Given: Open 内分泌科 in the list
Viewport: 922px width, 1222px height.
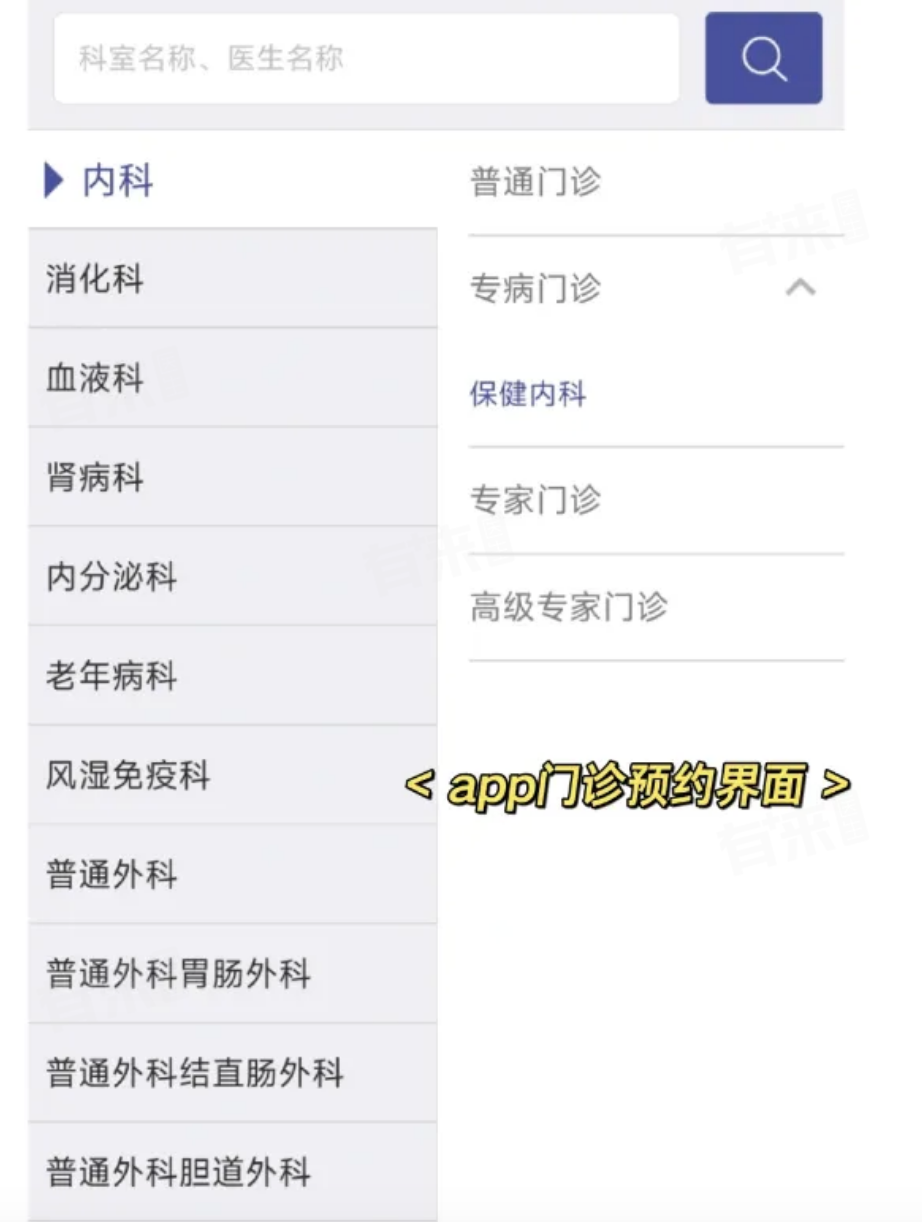Looking at the screenshot, I should click(111, 577).
